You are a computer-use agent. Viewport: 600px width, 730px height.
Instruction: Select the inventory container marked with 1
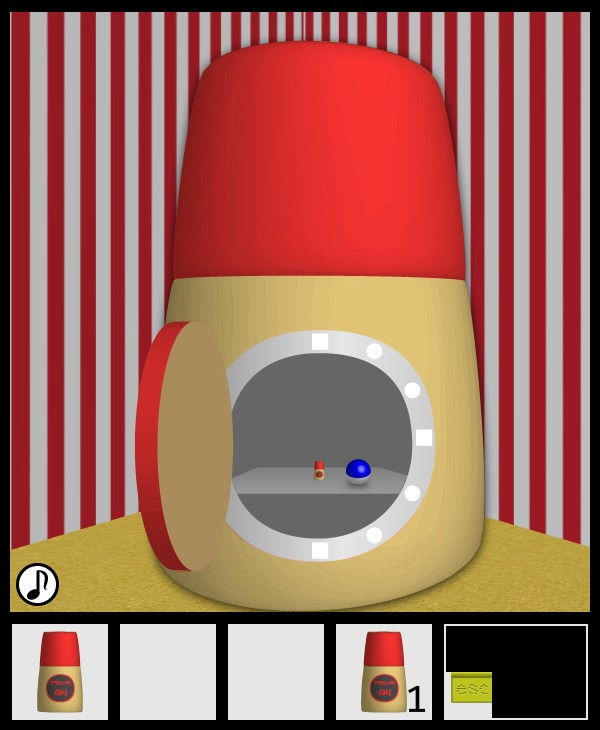[384, 671]
